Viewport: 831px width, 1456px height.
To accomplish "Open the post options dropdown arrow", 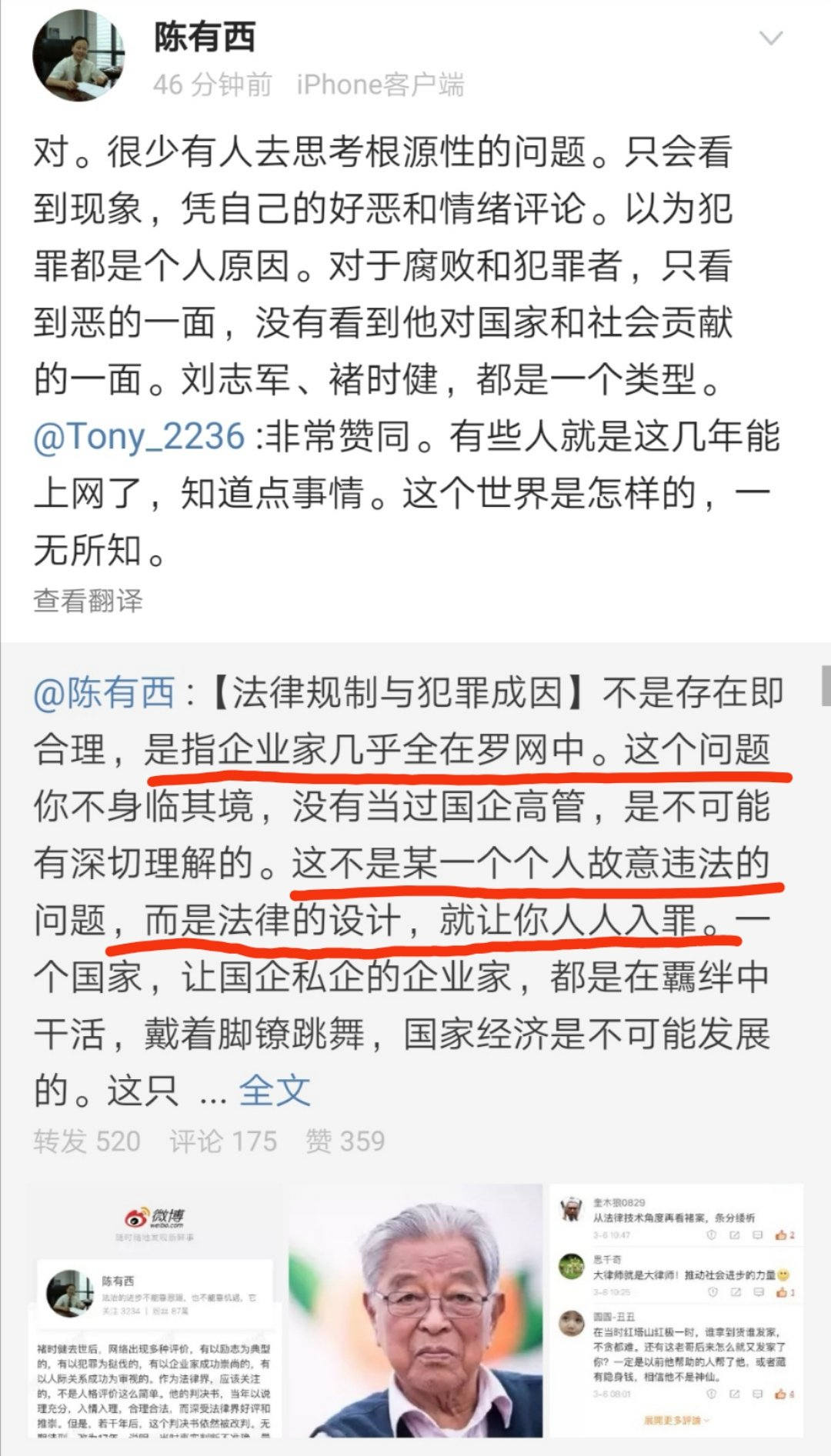I will coord(770,38).
